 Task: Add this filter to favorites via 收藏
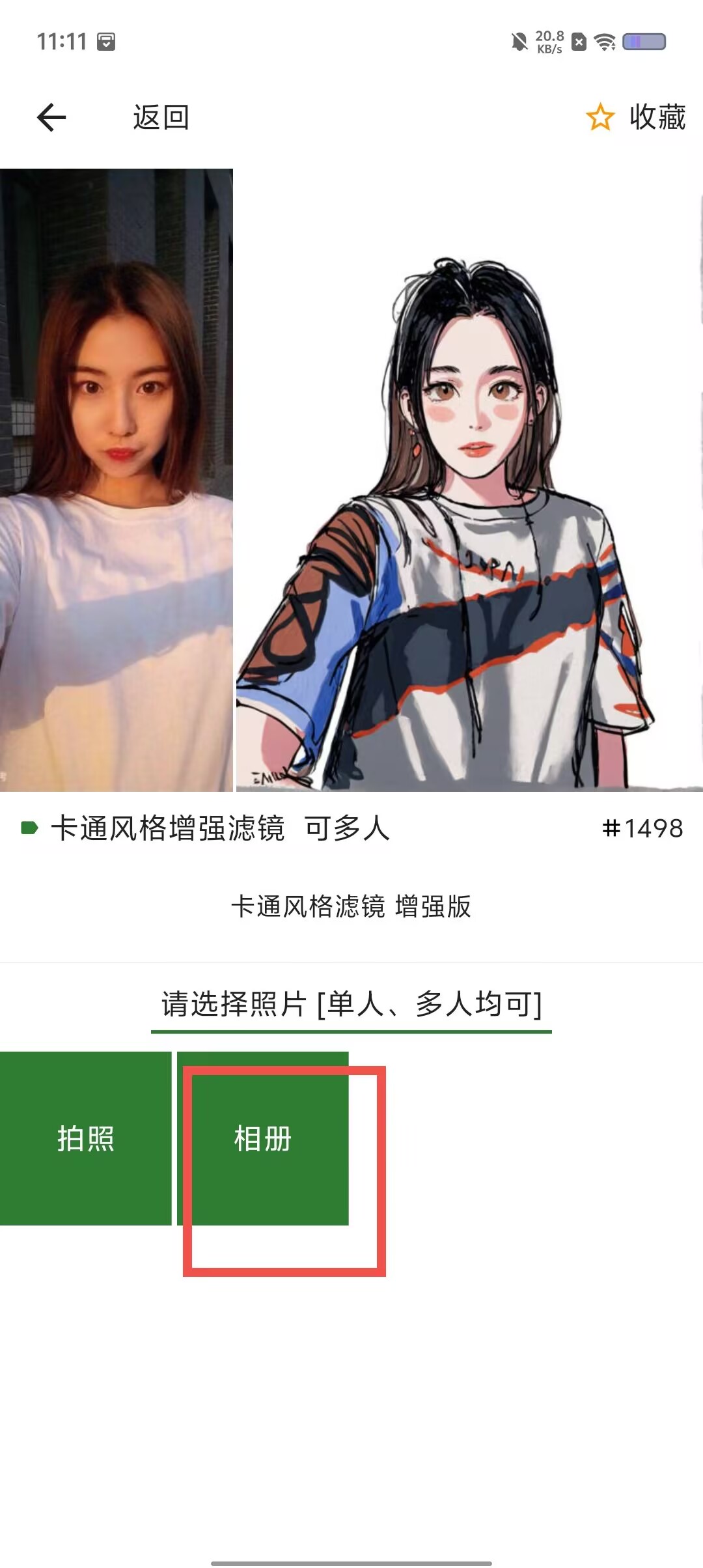pyautogui.click(x=636, y=117)
